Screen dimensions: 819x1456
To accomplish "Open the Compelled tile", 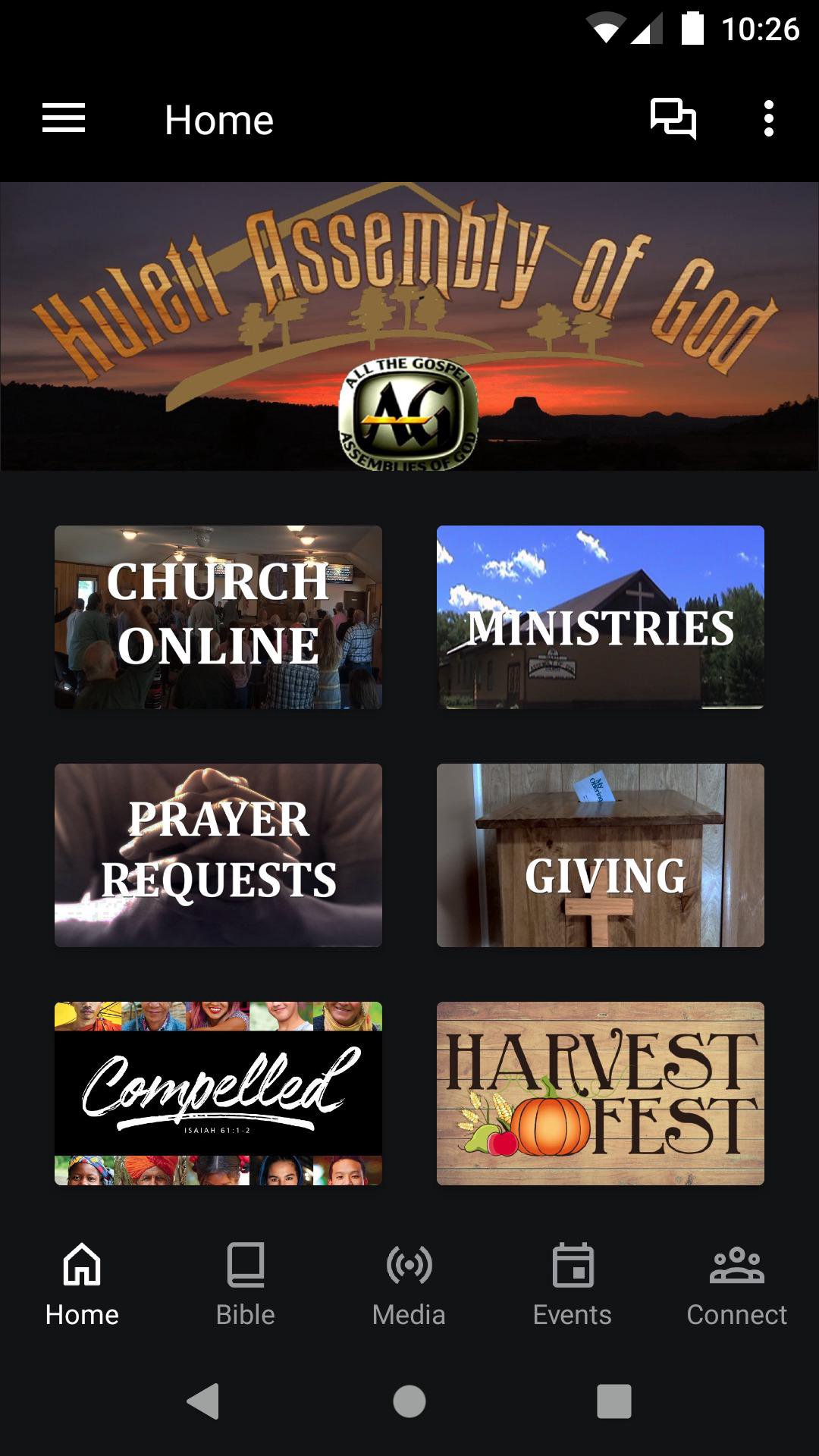I will pos(218,1094).
